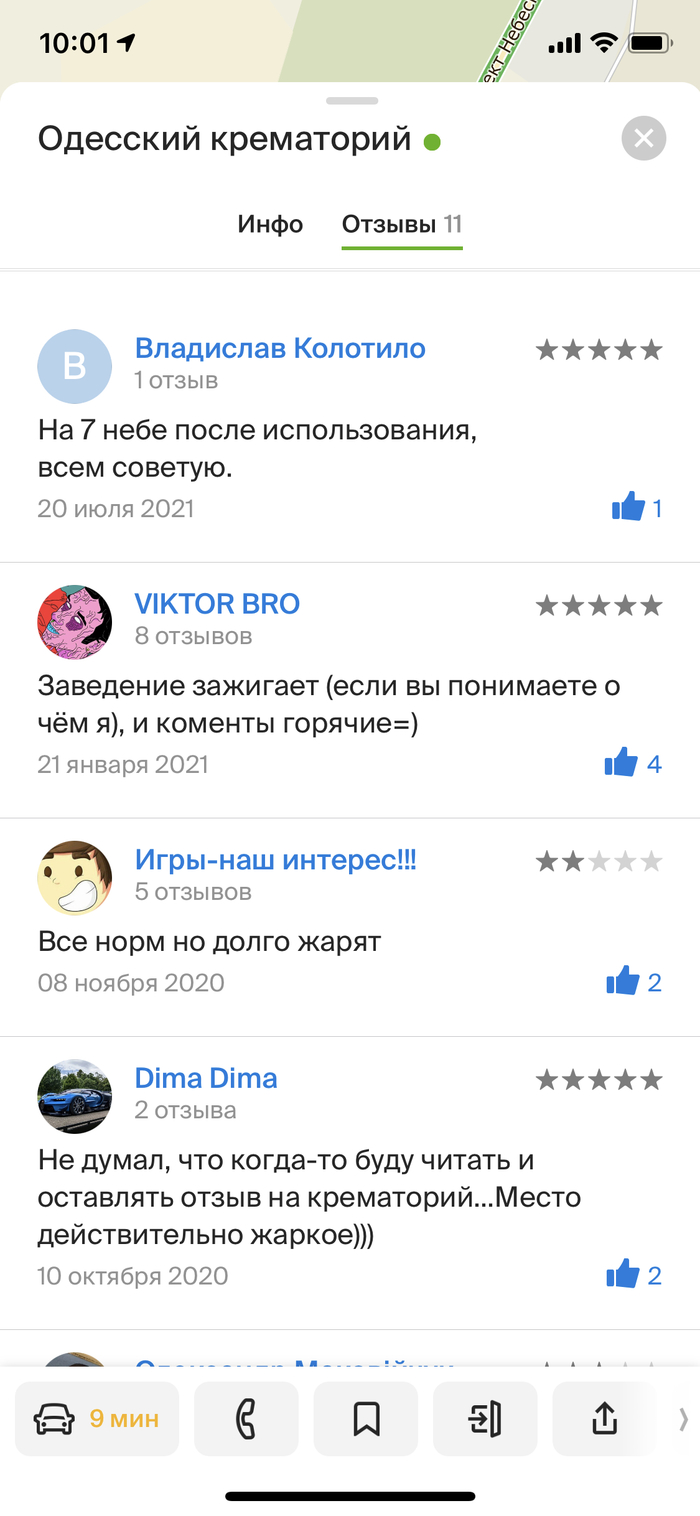Screen dimensions: 700x1516
Task: Like Dima Dima's review
Action: pyautogui.click(x=624, y=1275)
